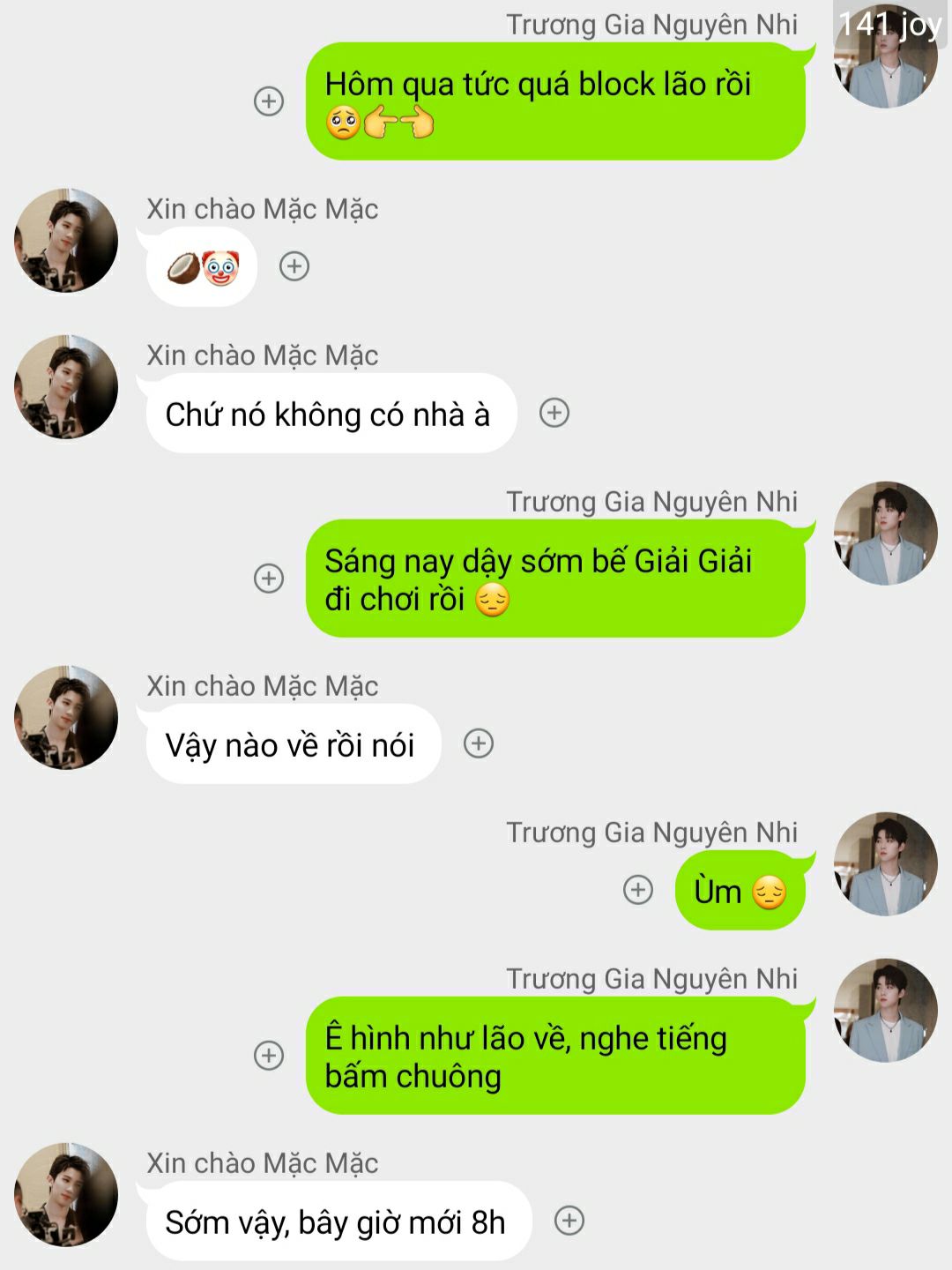Screen dimensions: 952x1270
Task: Tap plus icon beside 'Hôm qua tức quá' message
Action: point(269,101)
